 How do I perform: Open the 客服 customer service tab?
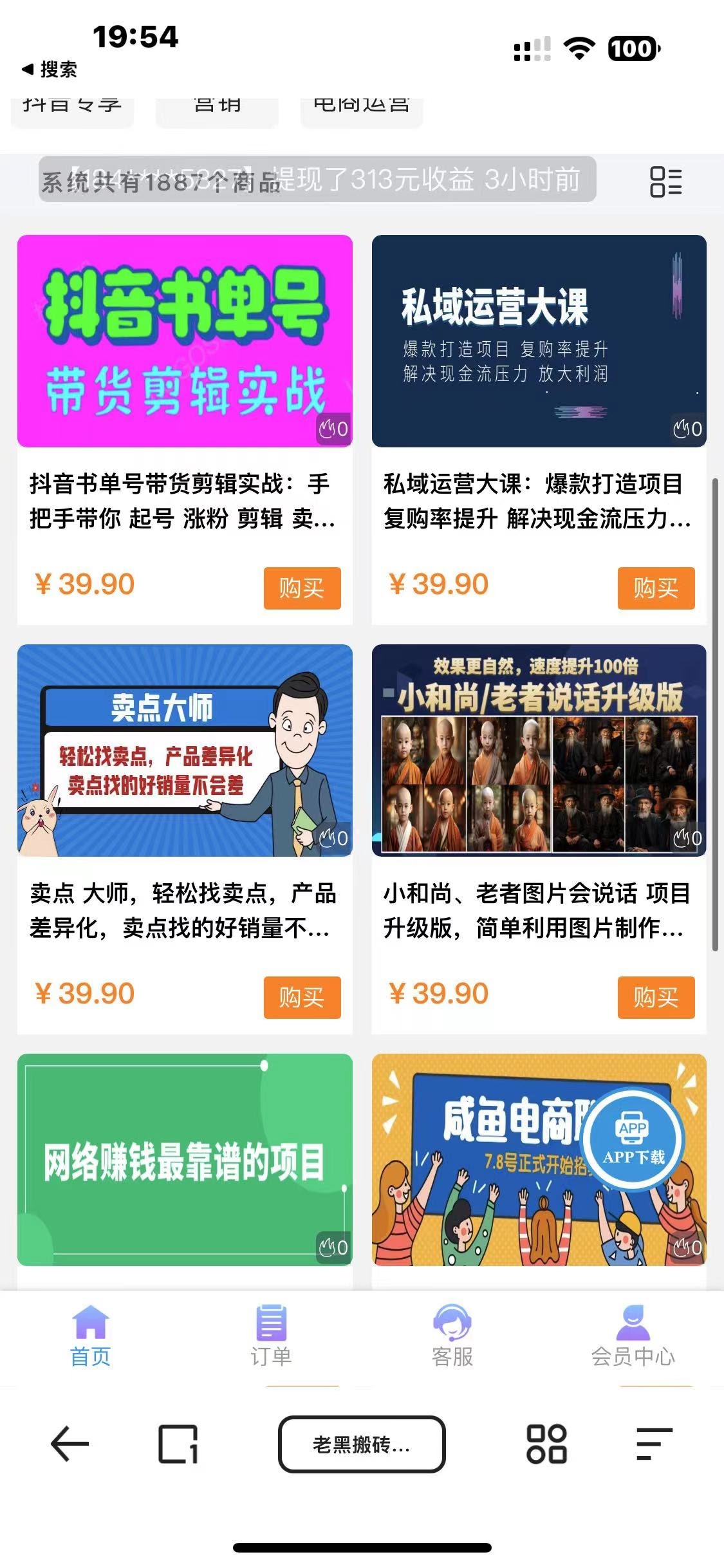(x=452, y=1336)
